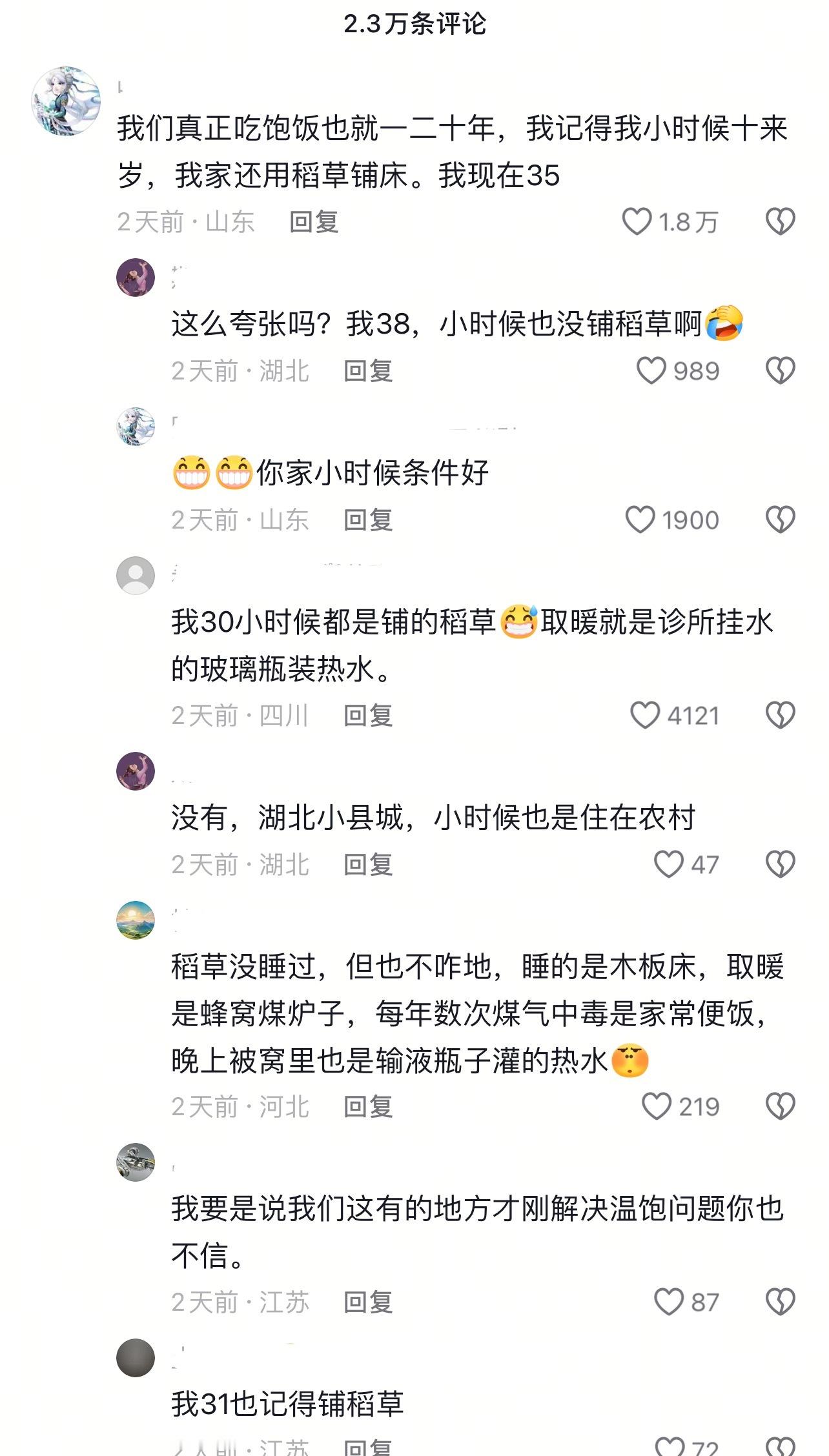Tap the dislike icon on the top straw-bed comment
Viewport: 829px width, 1456px height.
click(781, 221)
